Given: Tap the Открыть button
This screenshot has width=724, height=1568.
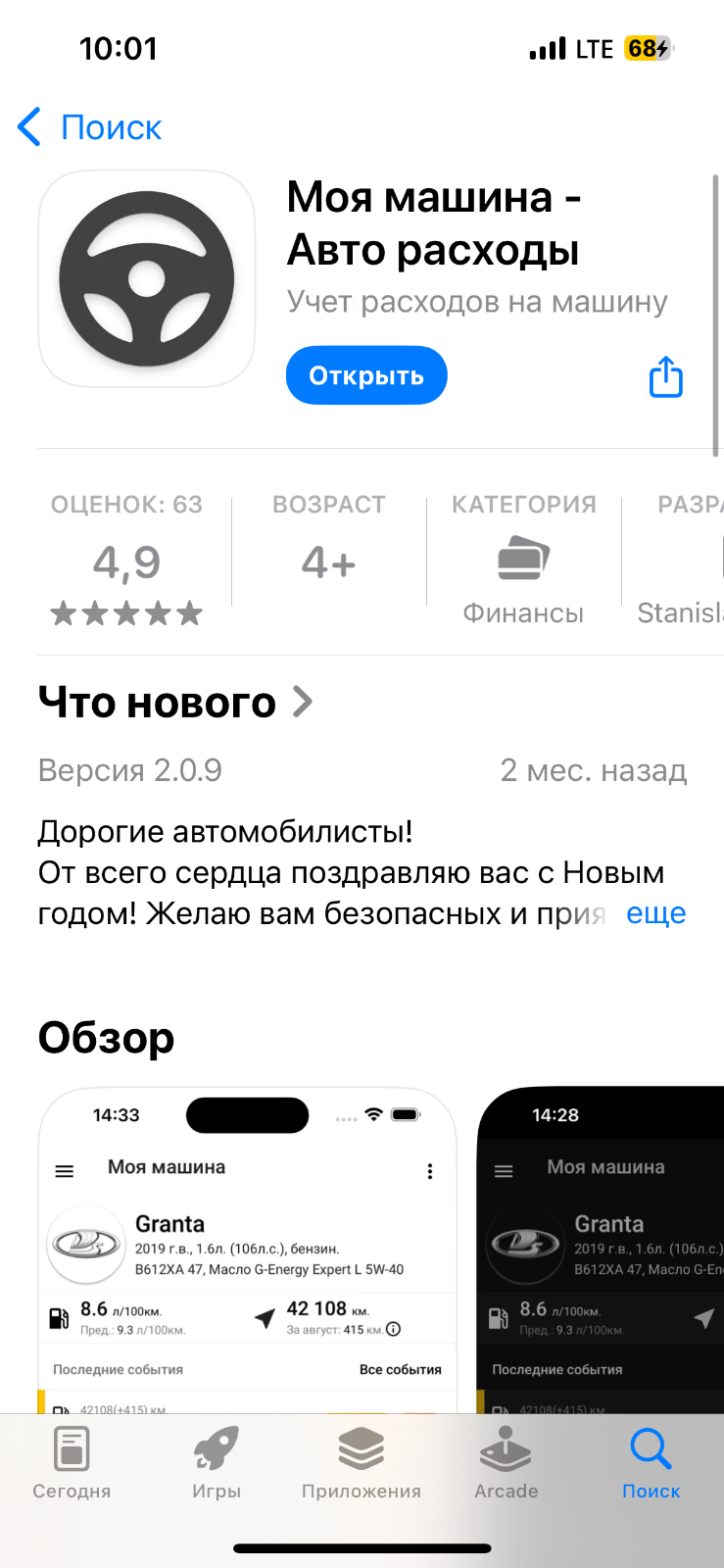Looking at the screenshot, I should (x=366, y=375).
